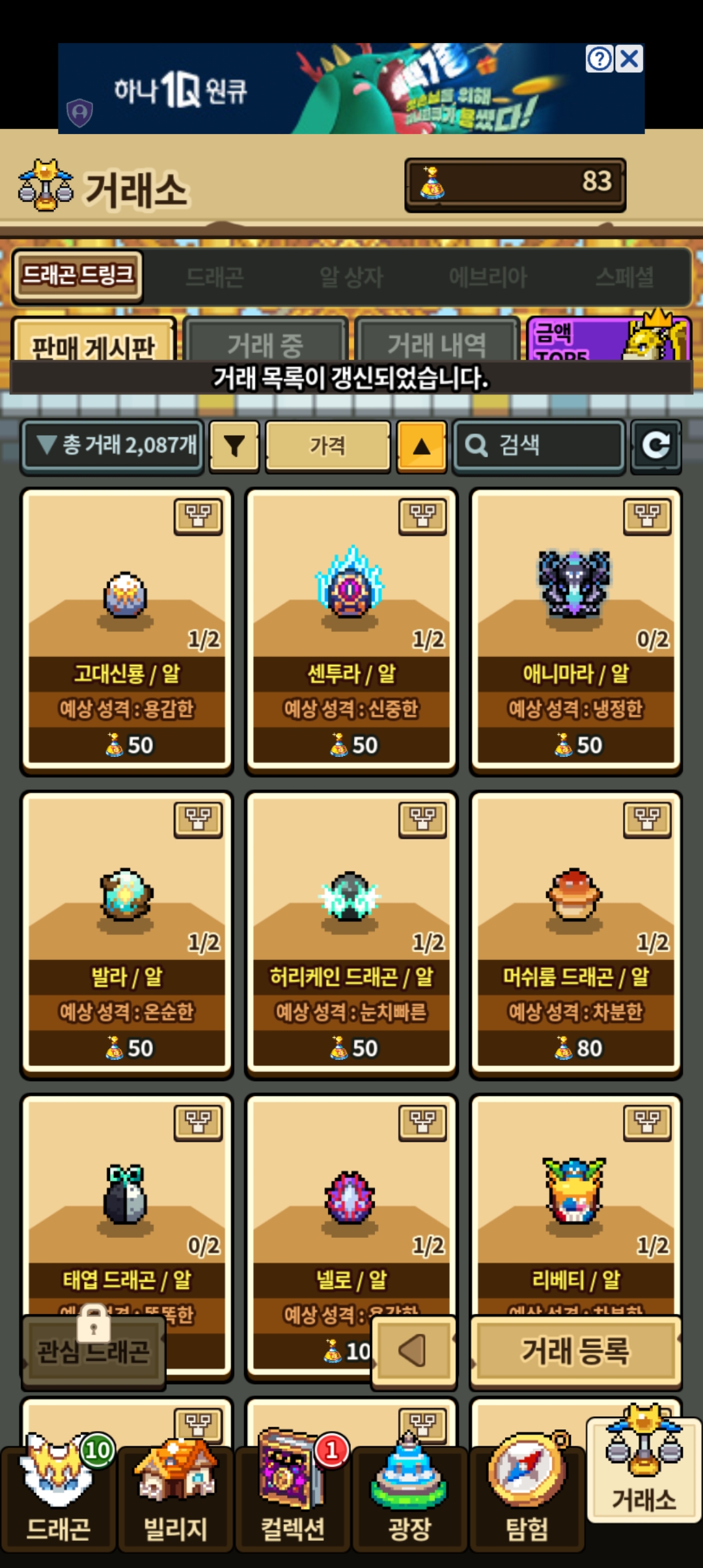Refresh the trade listings
Viewport: 703px width, 1568px height.
656,446
